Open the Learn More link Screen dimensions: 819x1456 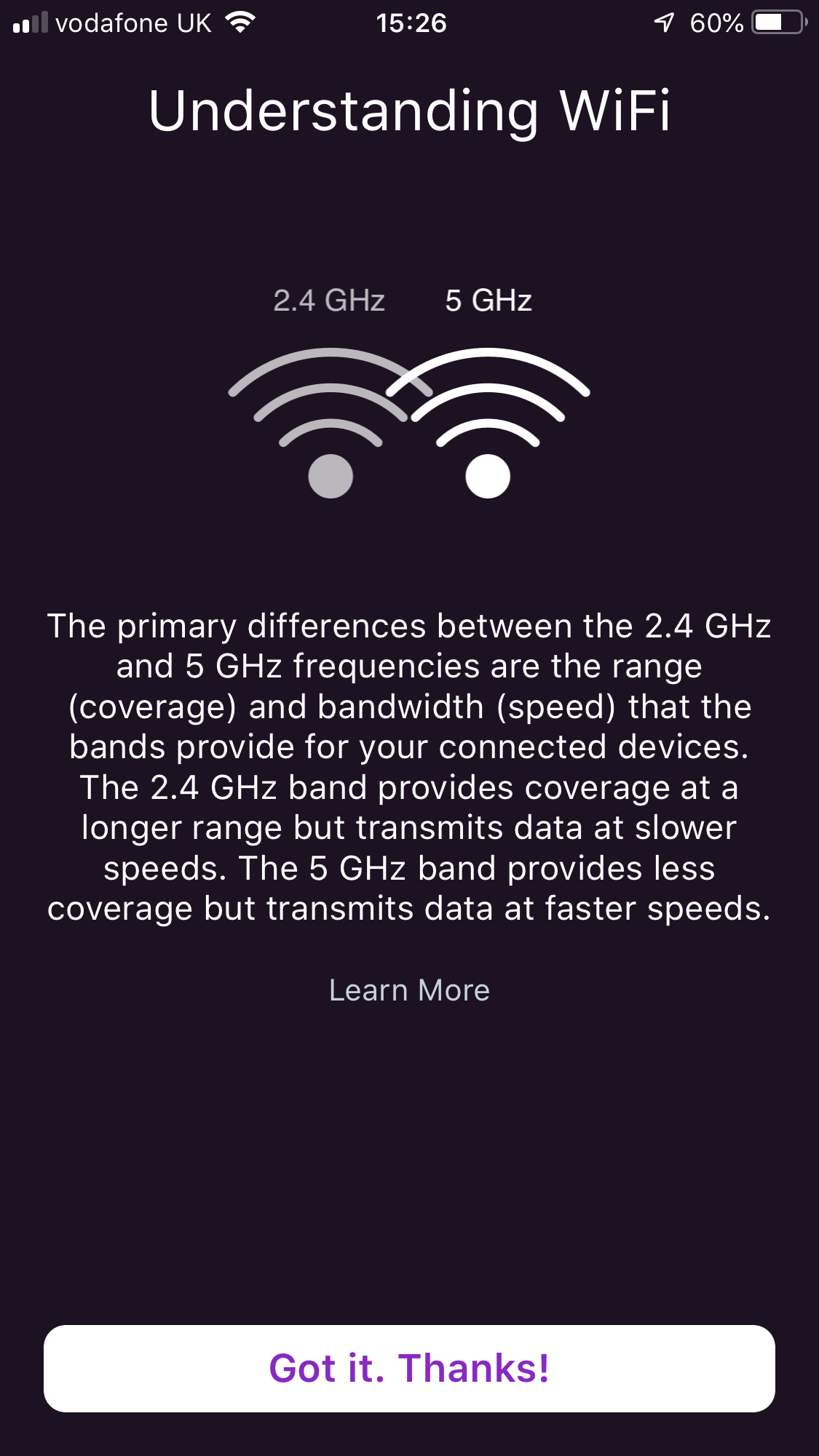click(x=409, y=990)
